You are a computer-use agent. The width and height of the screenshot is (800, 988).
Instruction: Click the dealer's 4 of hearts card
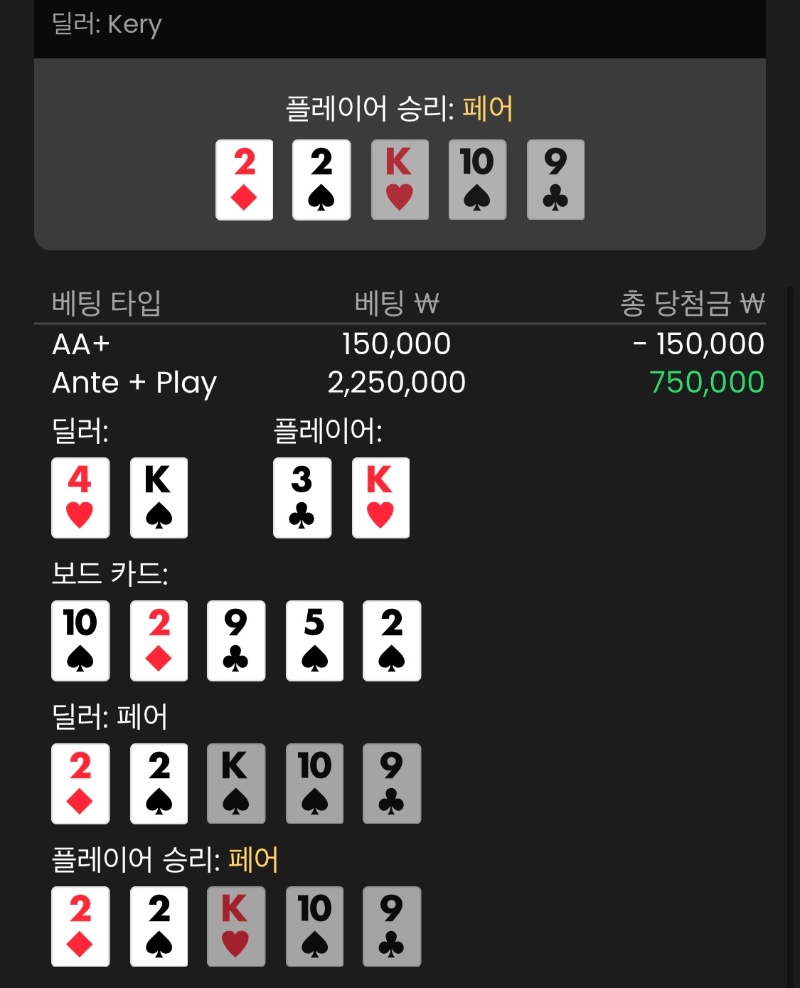[x=80, y=497]
